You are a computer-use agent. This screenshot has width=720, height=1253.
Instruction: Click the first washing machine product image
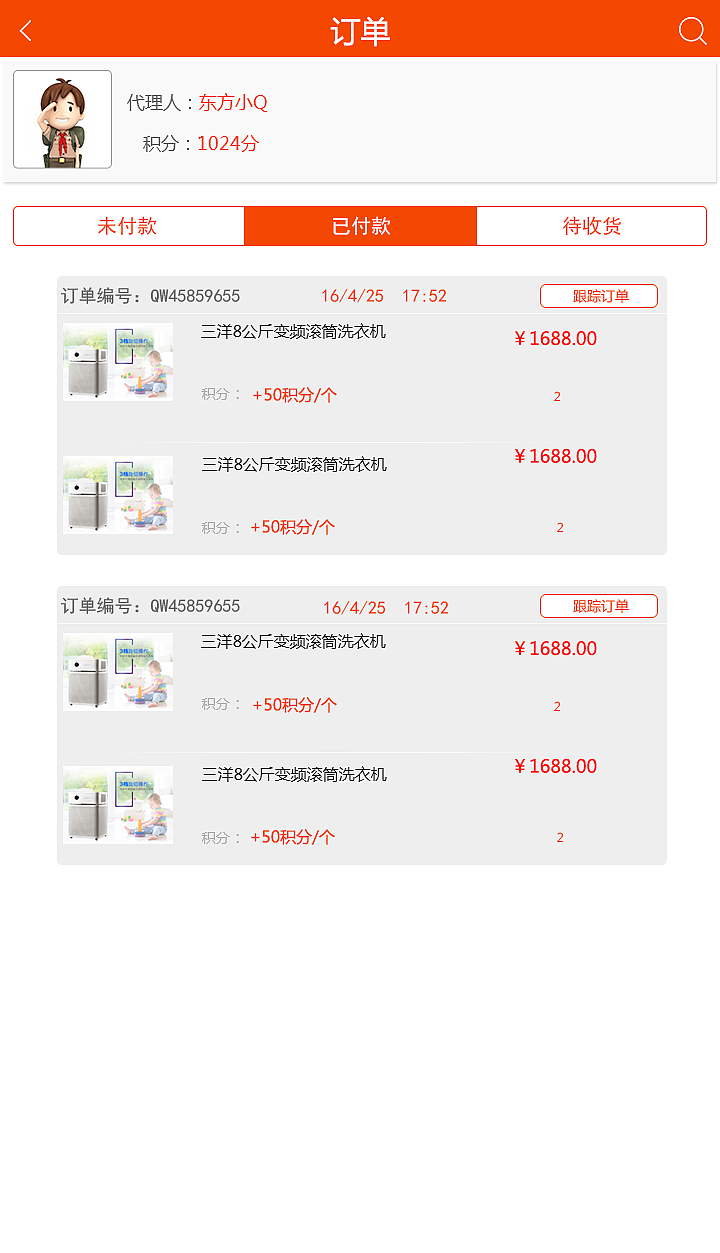click(117, 361)
